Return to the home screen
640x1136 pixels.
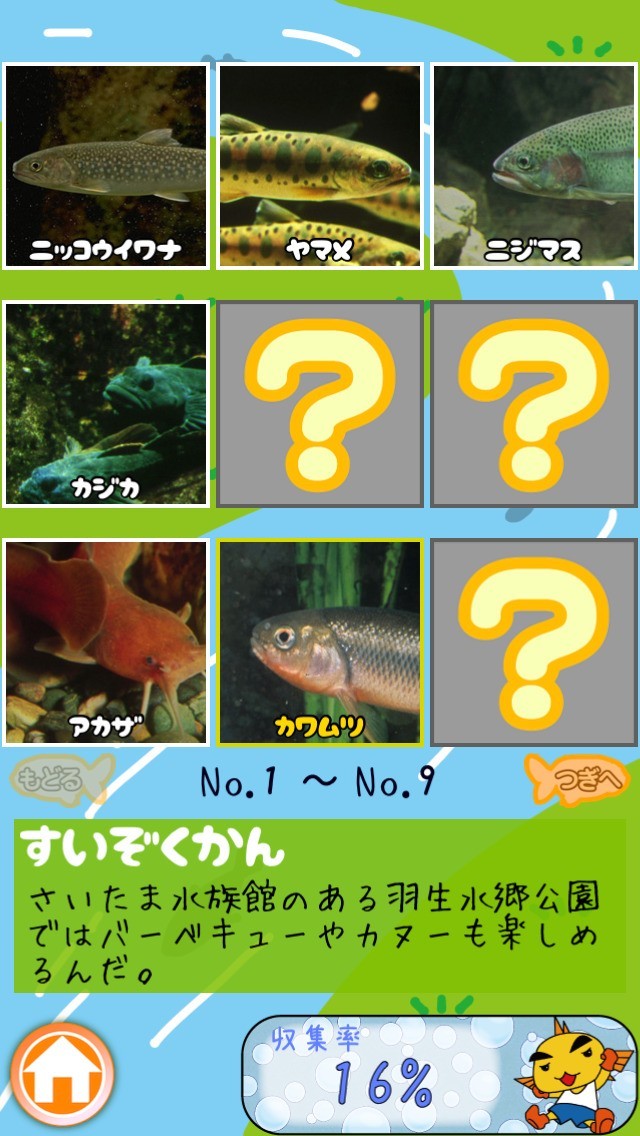[62, 1076]
